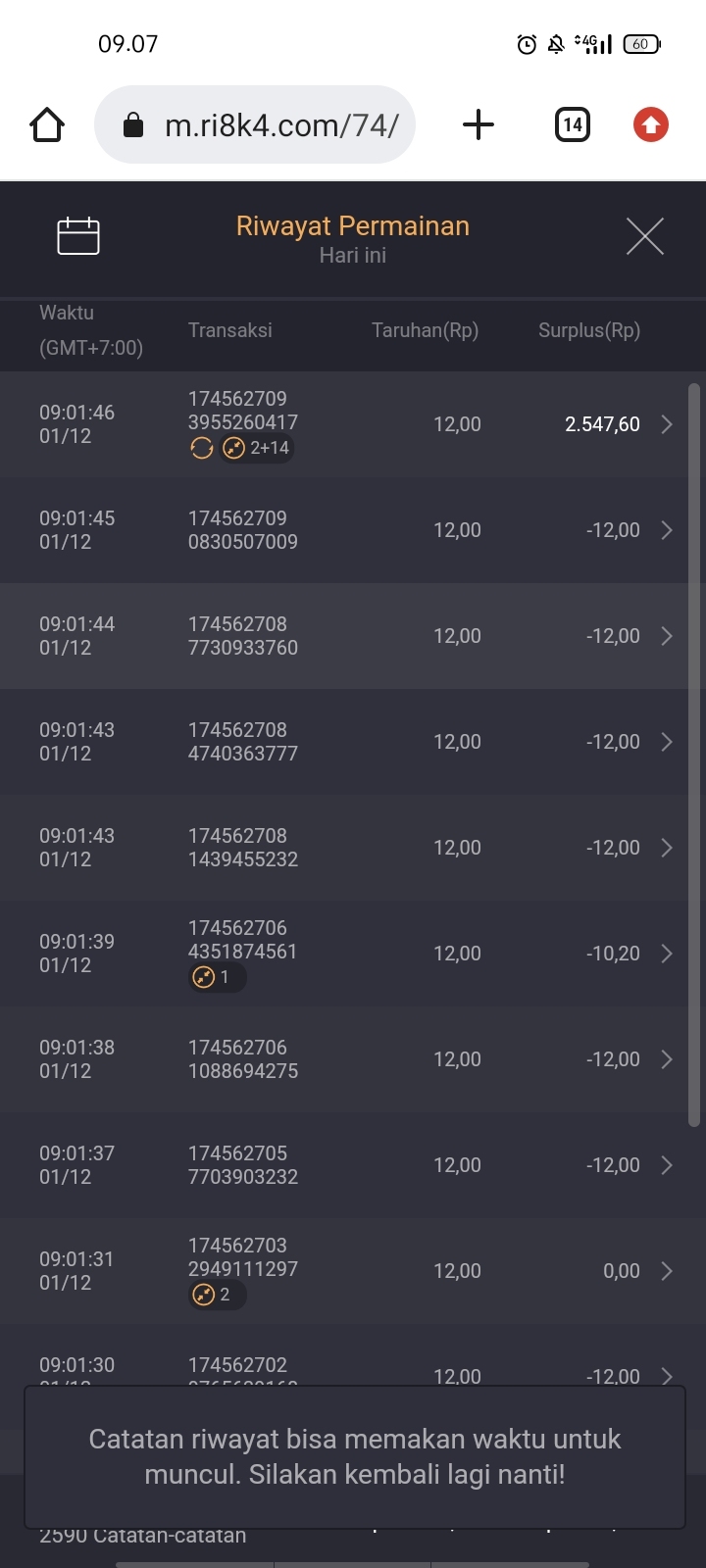Open transaction row 1439455232
706x1568 pixels.
(x=353, y=848)
